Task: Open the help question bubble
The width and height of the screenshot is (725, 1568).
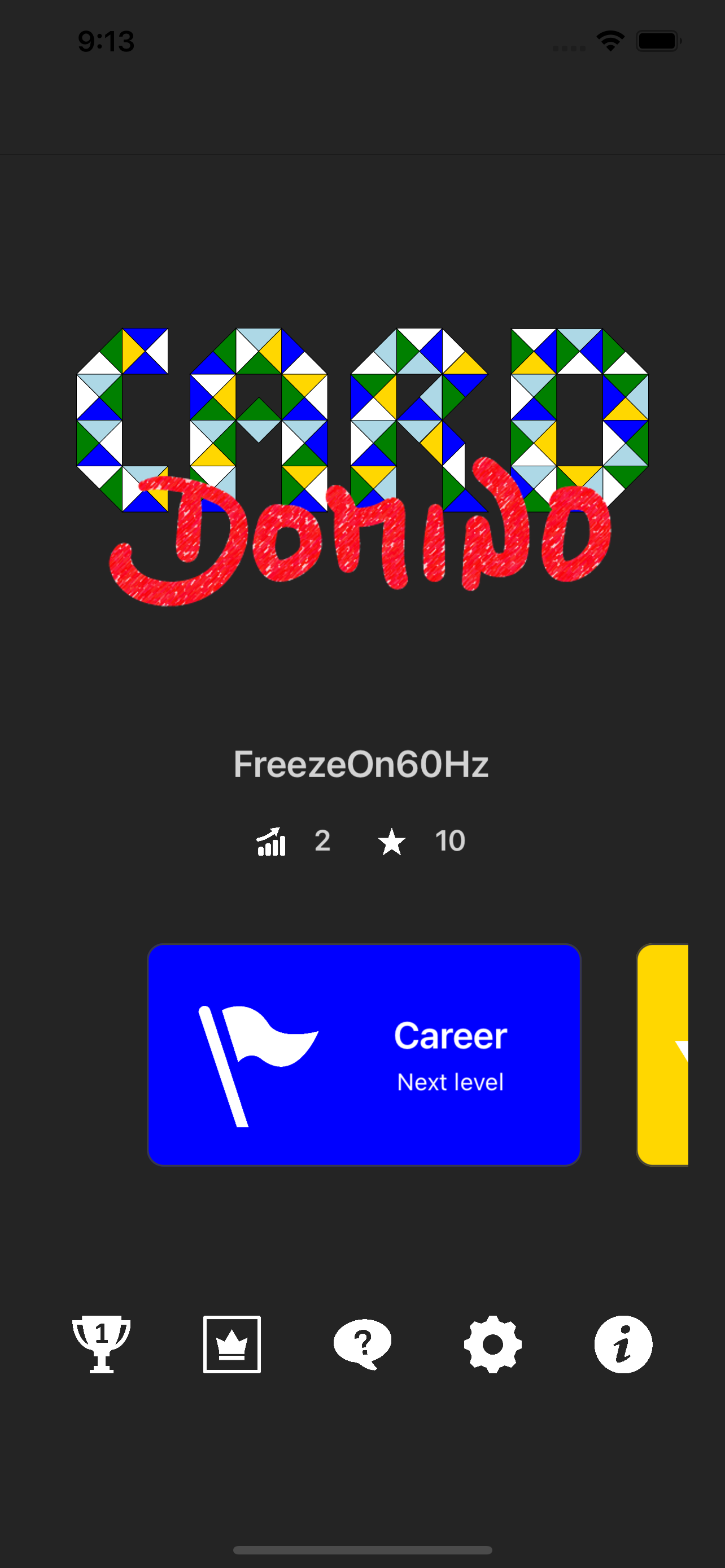Action: point(363,1344)
